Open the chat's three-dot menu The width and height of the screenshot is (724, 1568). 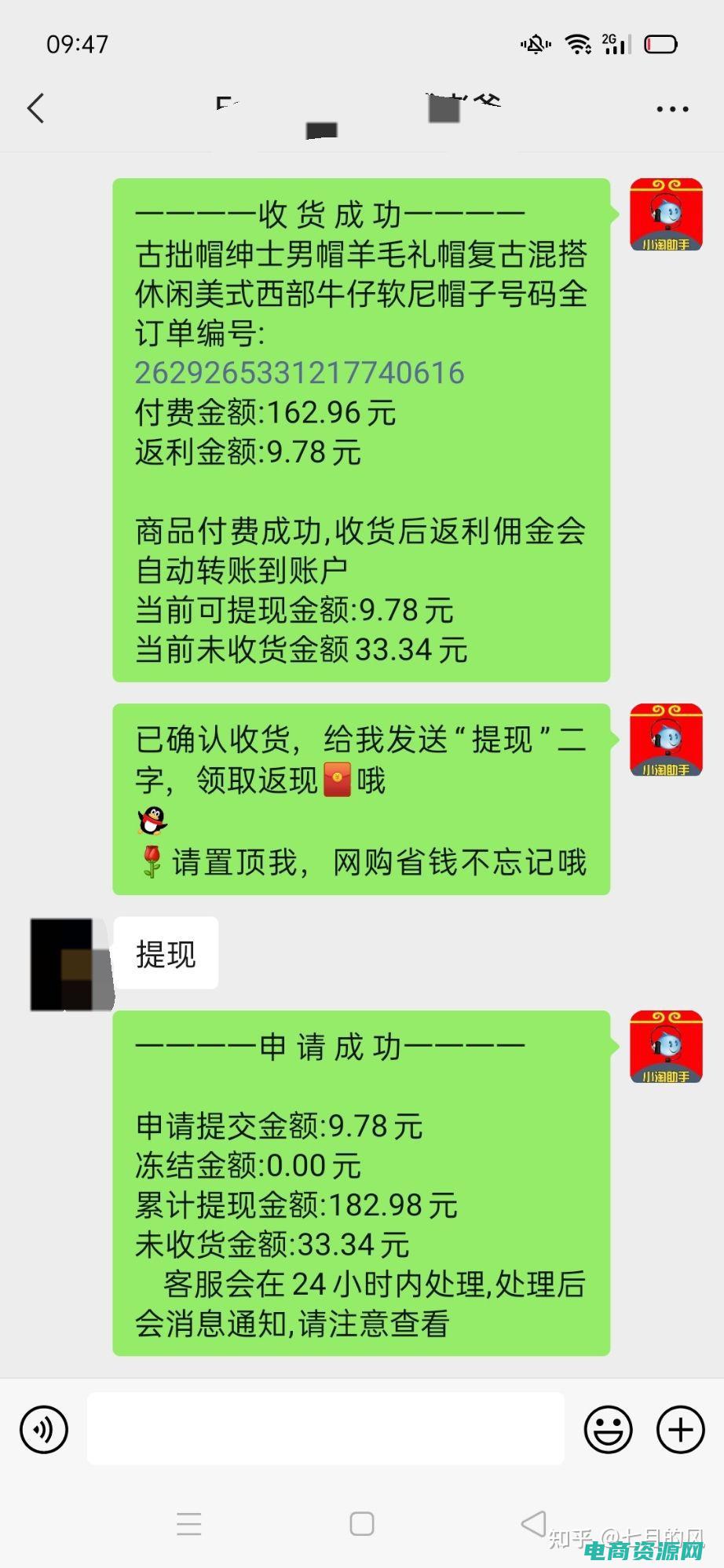click(x=672, y=110)
